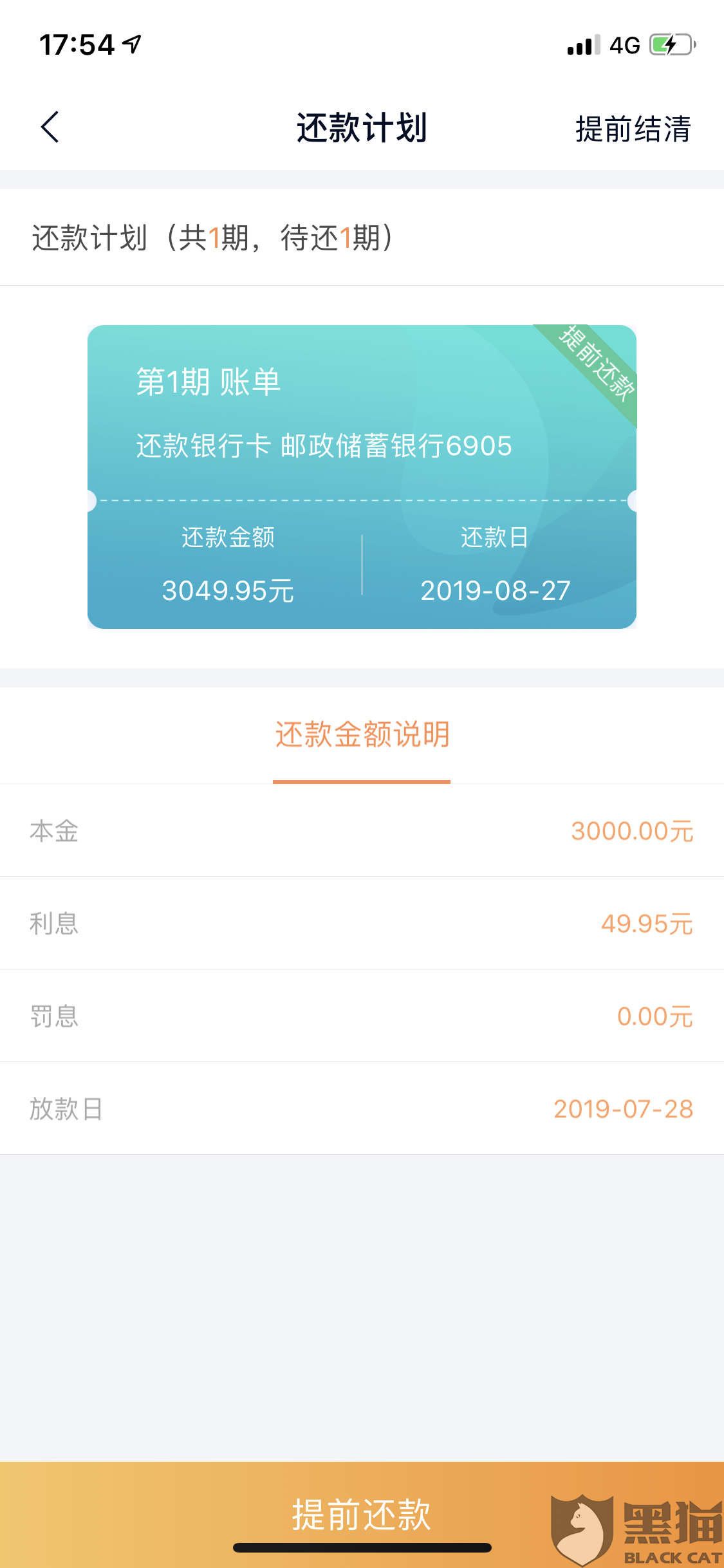Tap the 提前还款 button at the bottom
This screenshot has width=724, height=1568.
pos(360,1514)
